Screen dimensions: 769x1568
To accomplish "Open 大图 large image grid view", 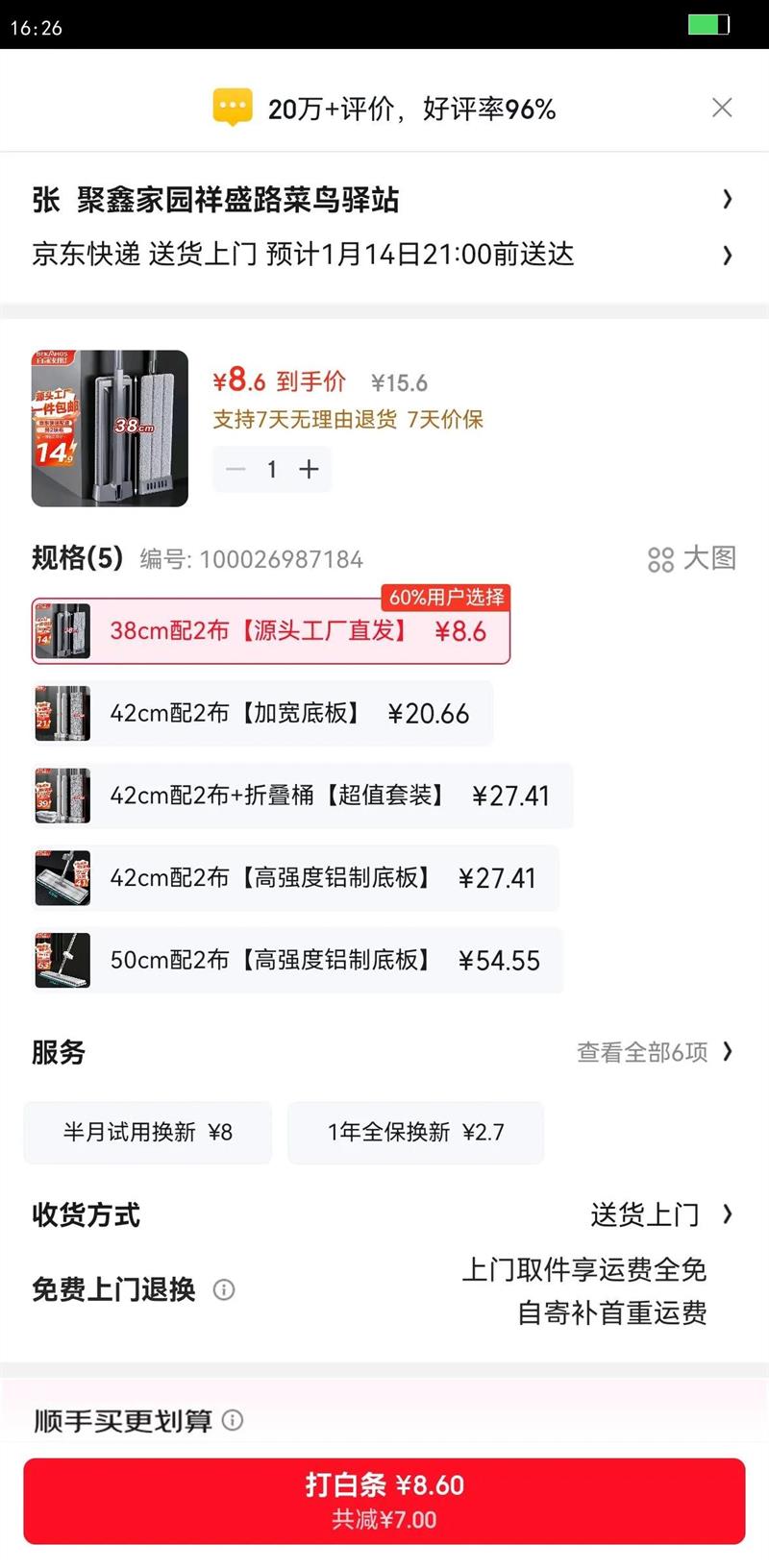I will tap(692, 559).
